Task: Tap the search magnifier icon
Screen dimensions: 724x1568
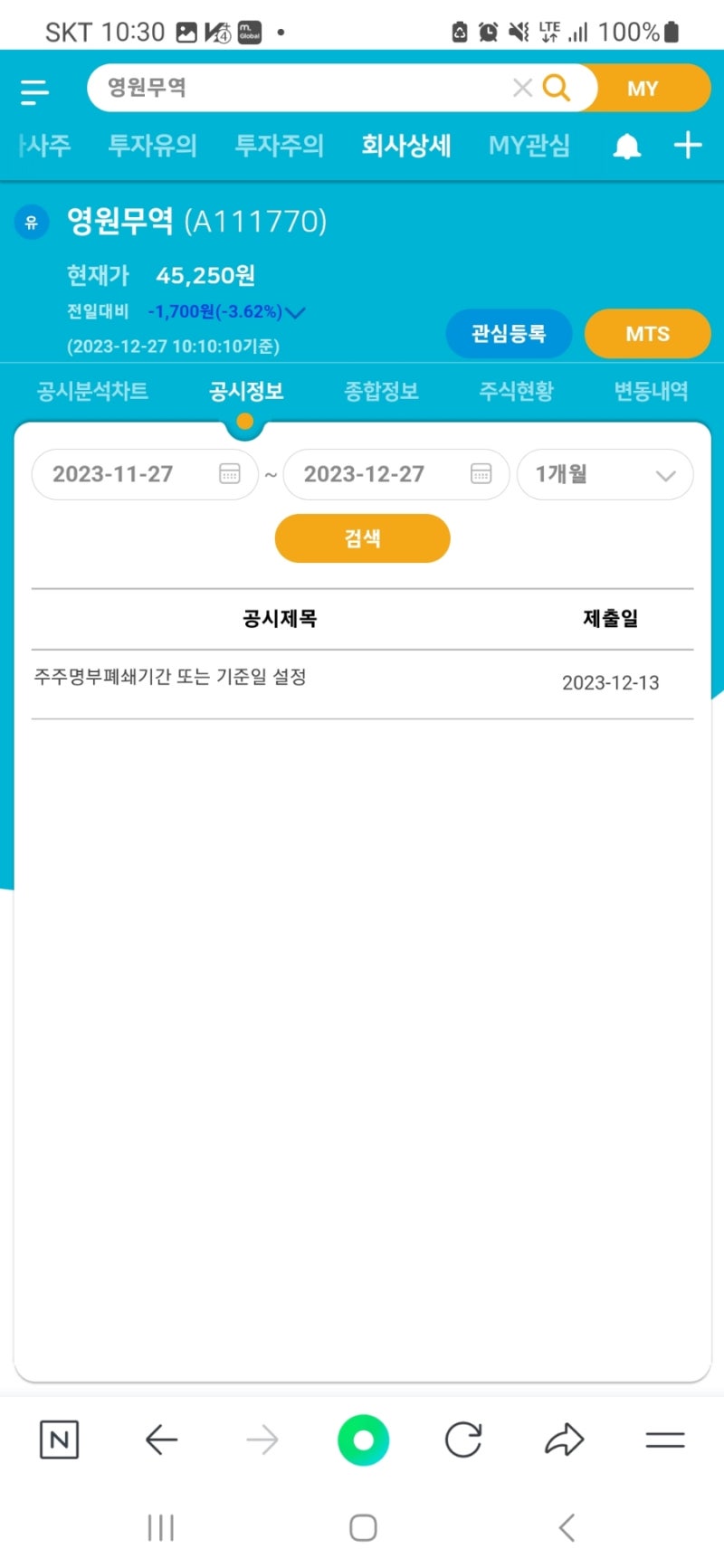Action: (557, 87)
